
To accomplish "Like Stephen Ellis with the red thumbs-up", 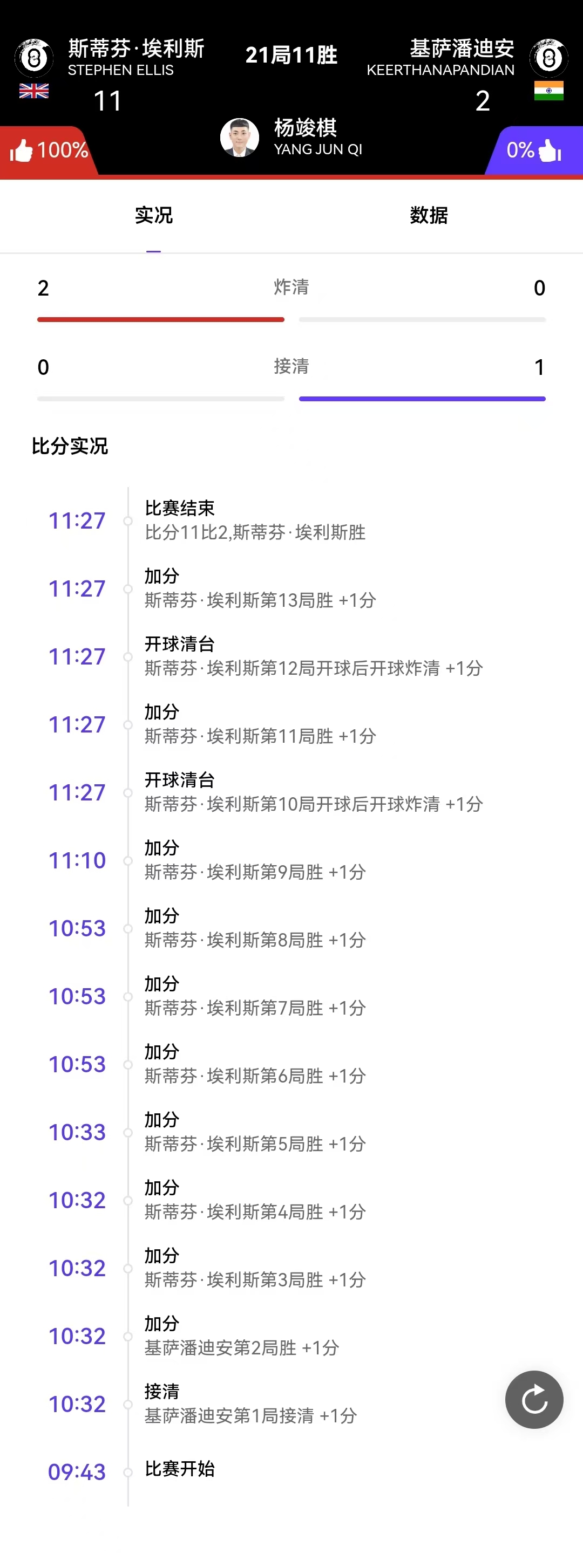I will pos(22,150).
